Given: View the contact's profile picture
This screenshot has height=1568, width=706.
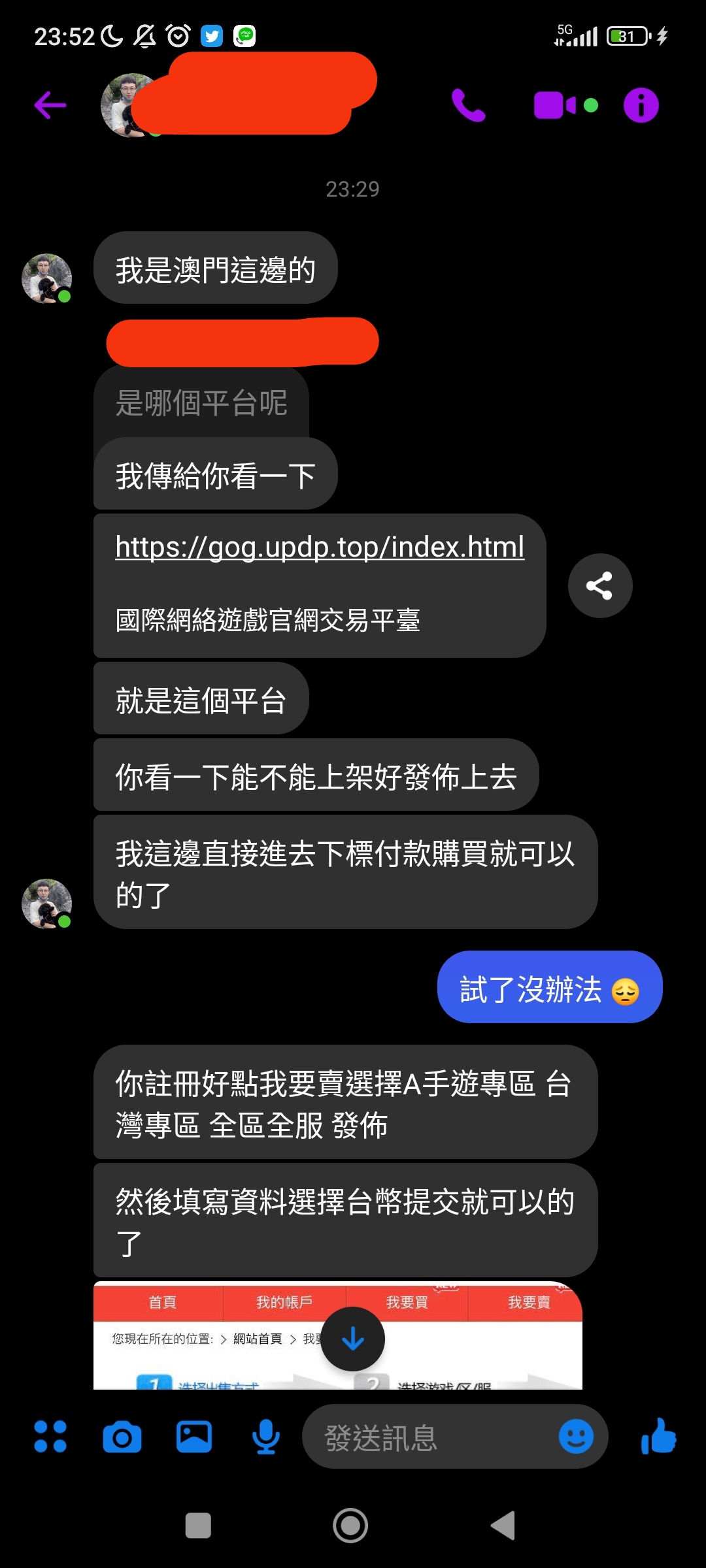Looking at the screenshot, I should [126, 105].
